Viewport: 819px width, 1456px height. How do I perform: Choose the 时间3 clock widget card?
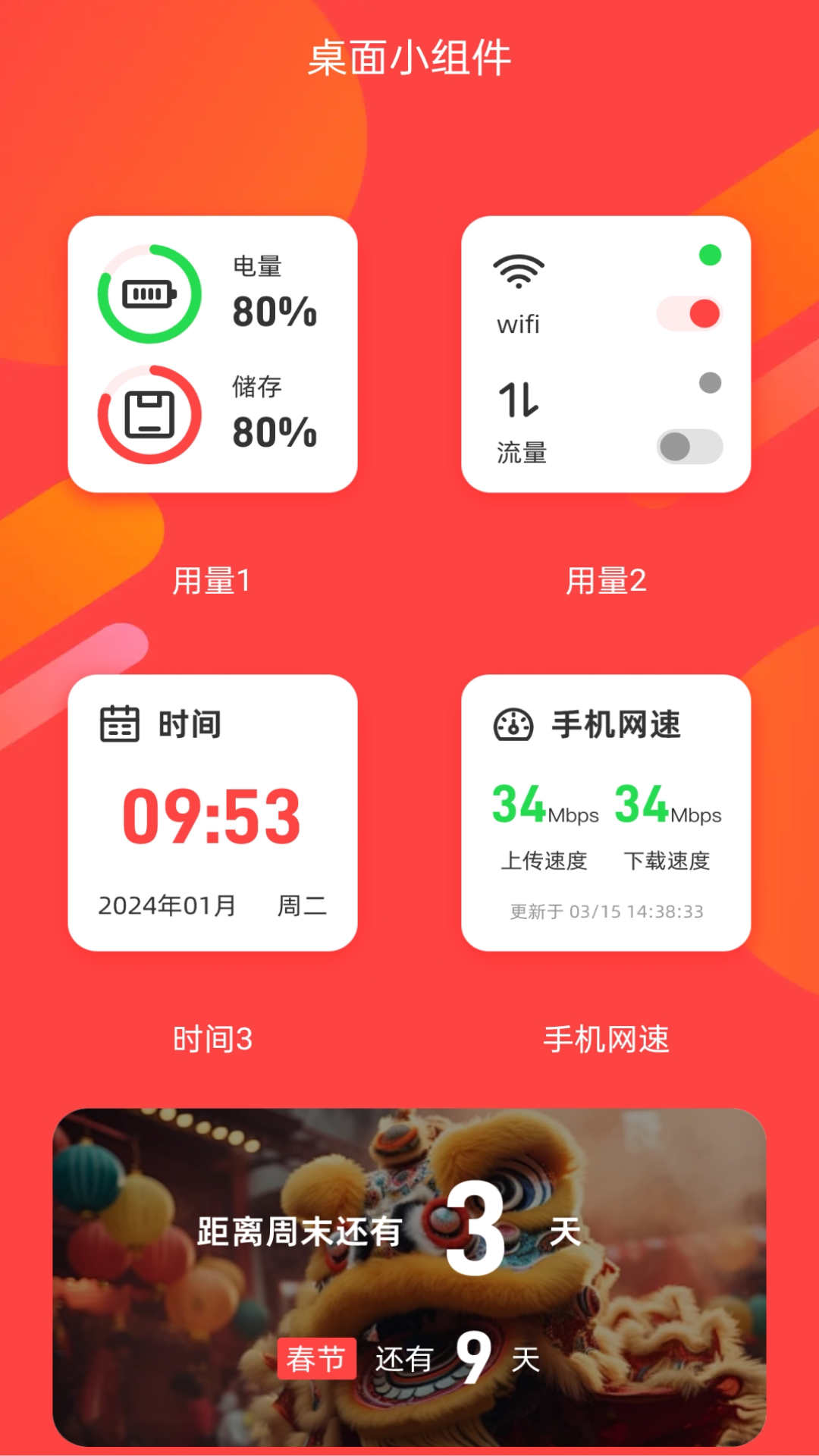[212, 812]
